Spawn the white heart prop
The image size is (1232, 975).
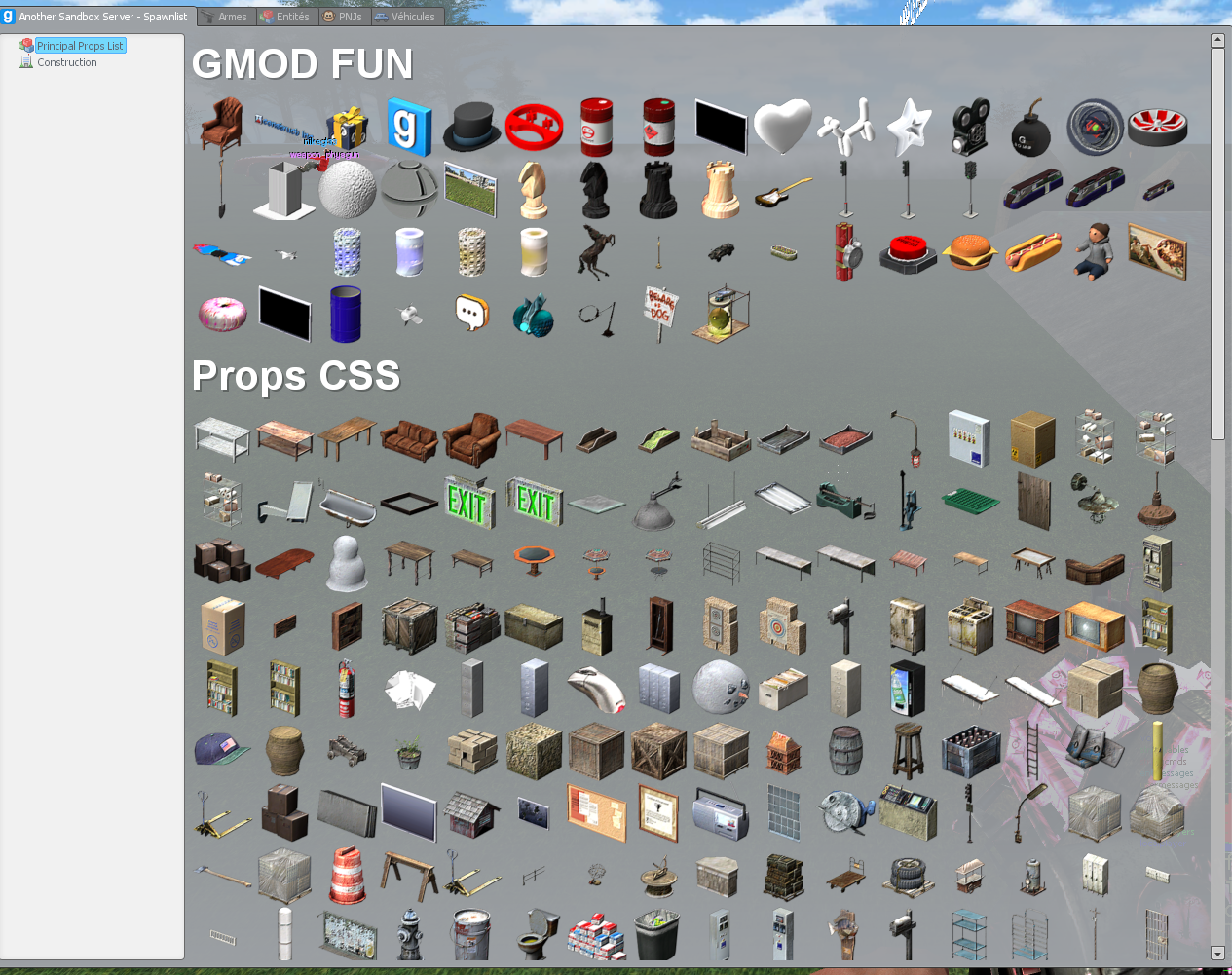click(x=782, y=127)
